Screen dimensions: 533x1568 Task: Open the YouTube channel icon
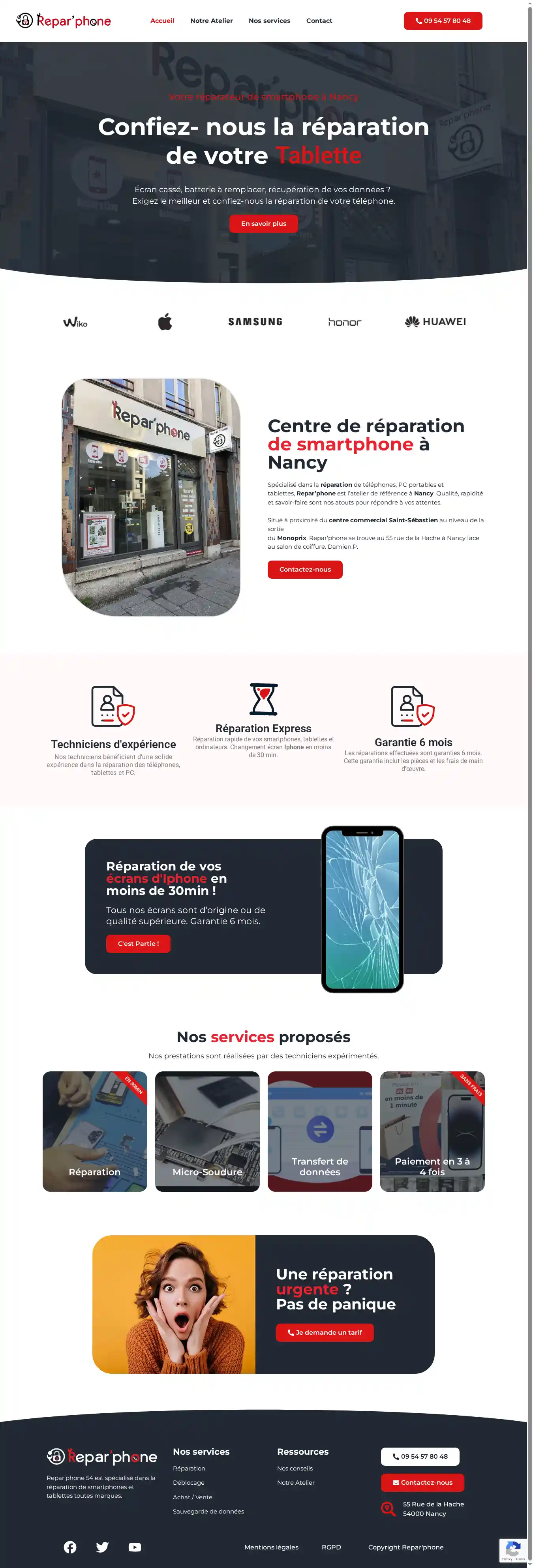click(x=135, y=1547)
